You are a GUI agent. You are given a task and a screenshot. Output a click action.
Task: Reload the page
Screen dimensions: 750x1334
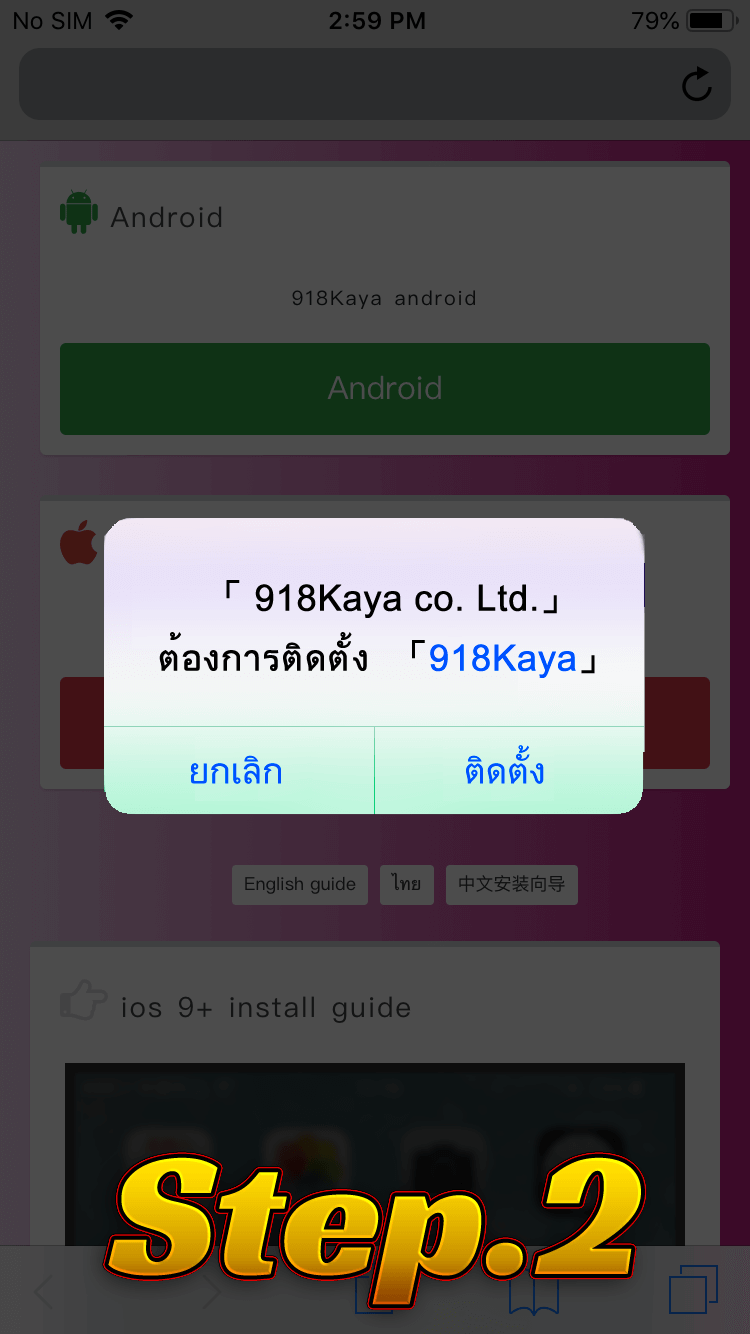[697, 85]
